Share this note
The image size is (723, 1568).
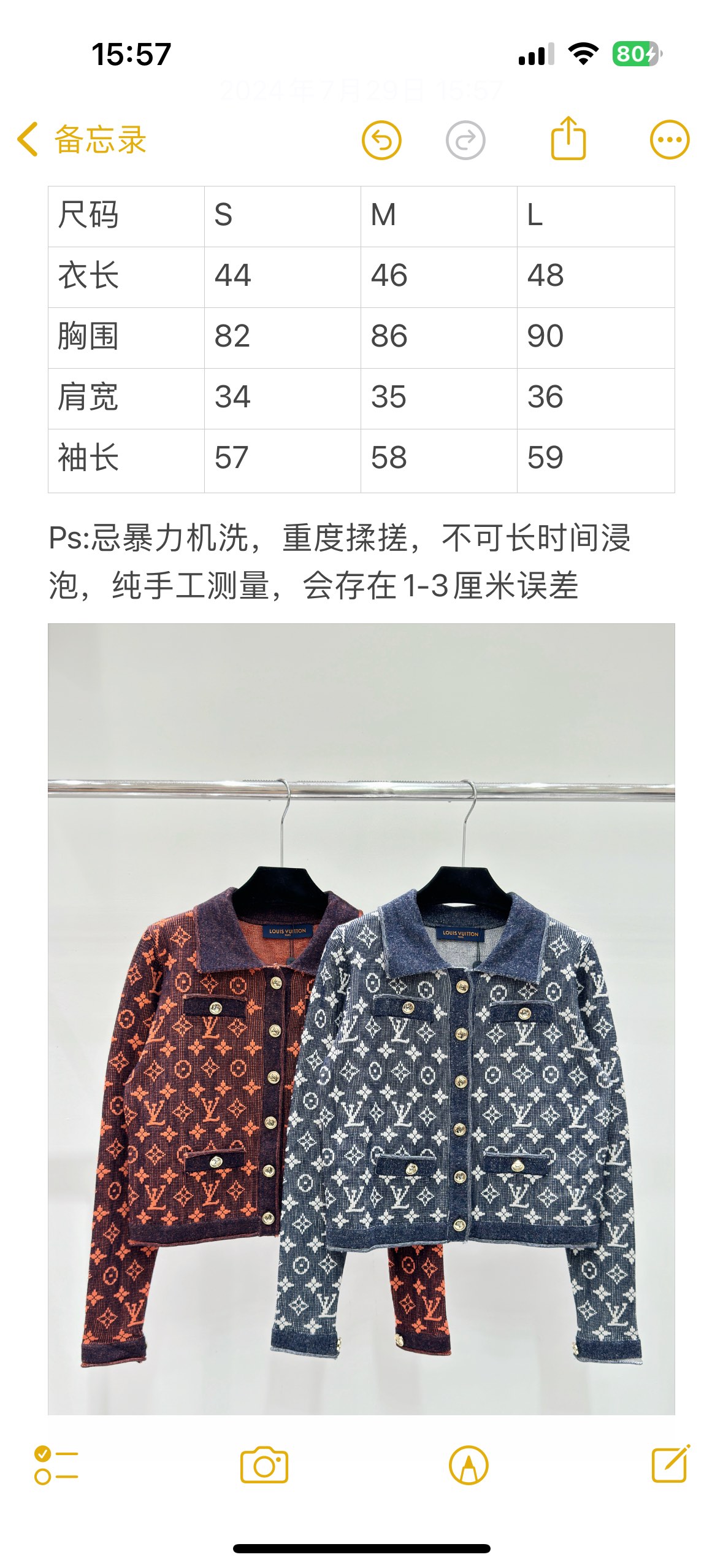click(568, 138)
